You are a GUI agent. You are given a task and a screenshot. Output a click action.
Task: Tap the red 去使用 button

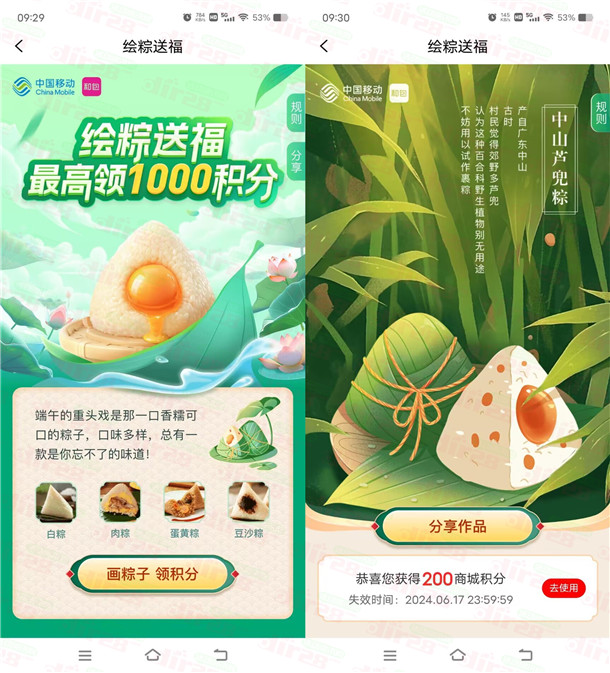pyautogui.click(x=562, y=588)
